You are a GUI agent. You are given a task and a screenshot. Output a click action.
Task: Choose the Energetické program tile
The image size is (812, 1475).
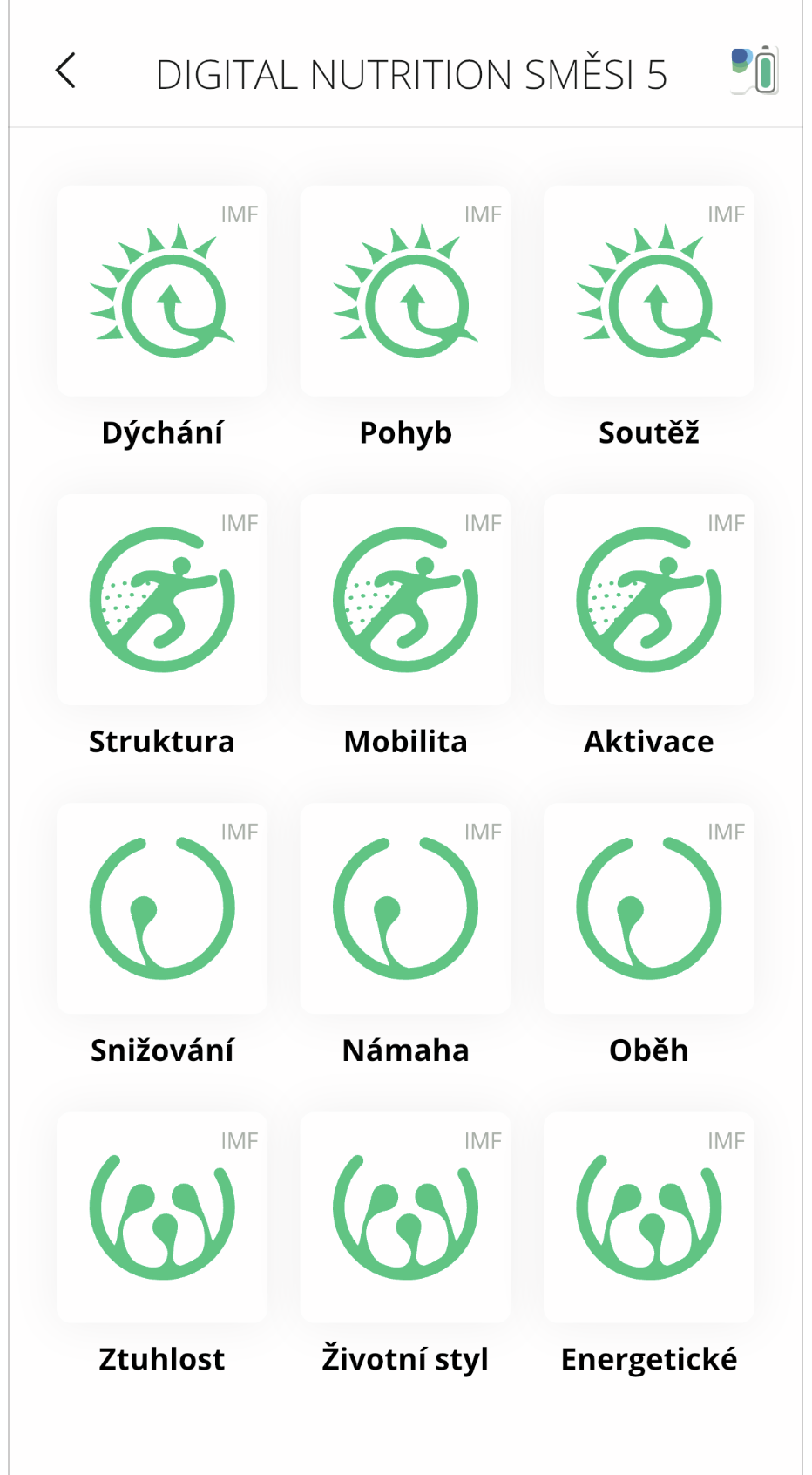648,1217
